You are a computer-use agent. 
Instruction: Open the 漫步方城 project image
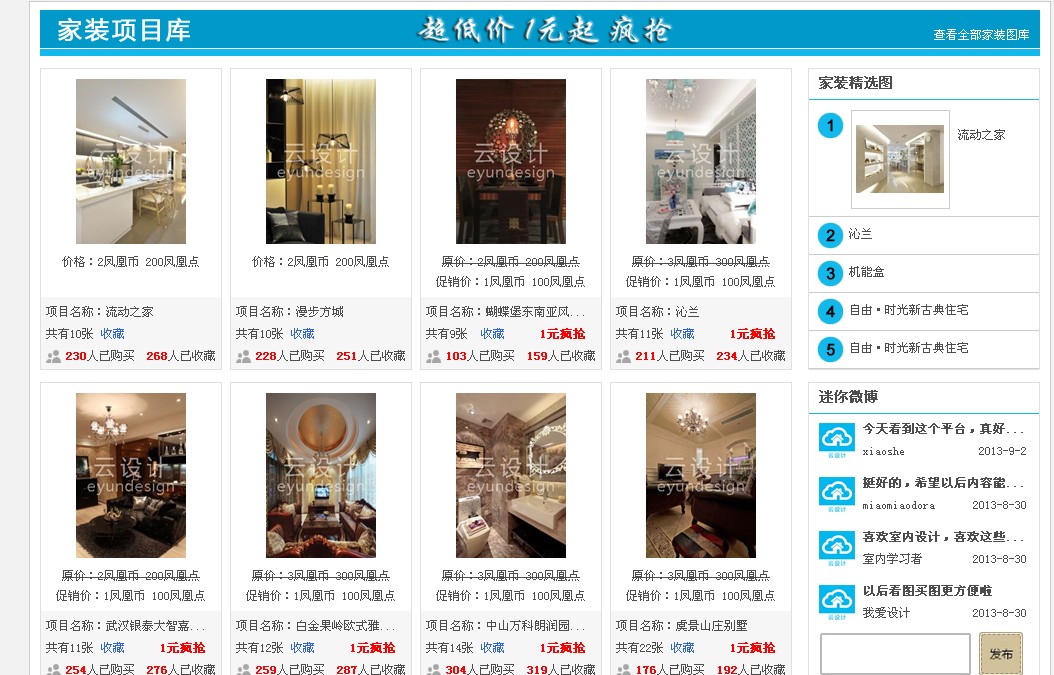click(x=321, y=161)
